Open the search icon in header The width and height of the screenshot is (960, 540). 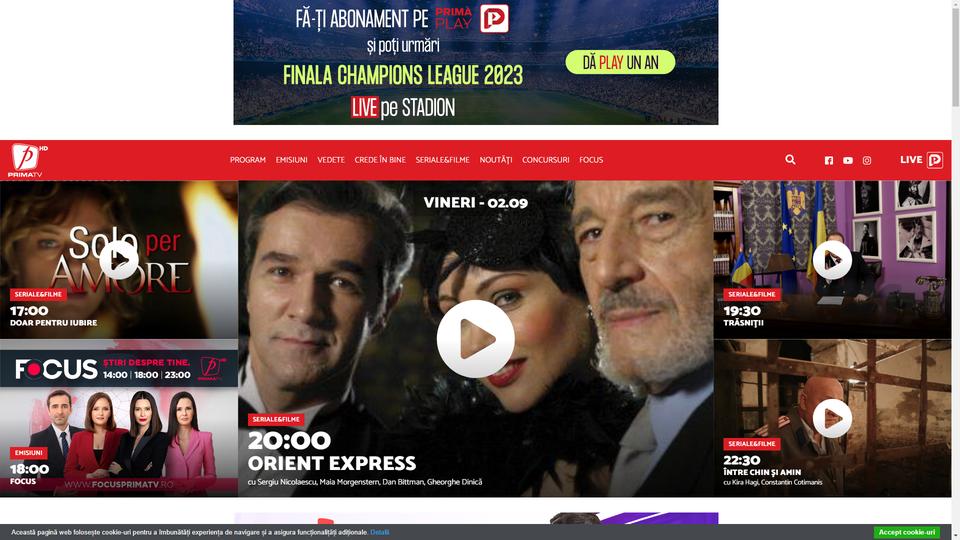tap(790, 160)
